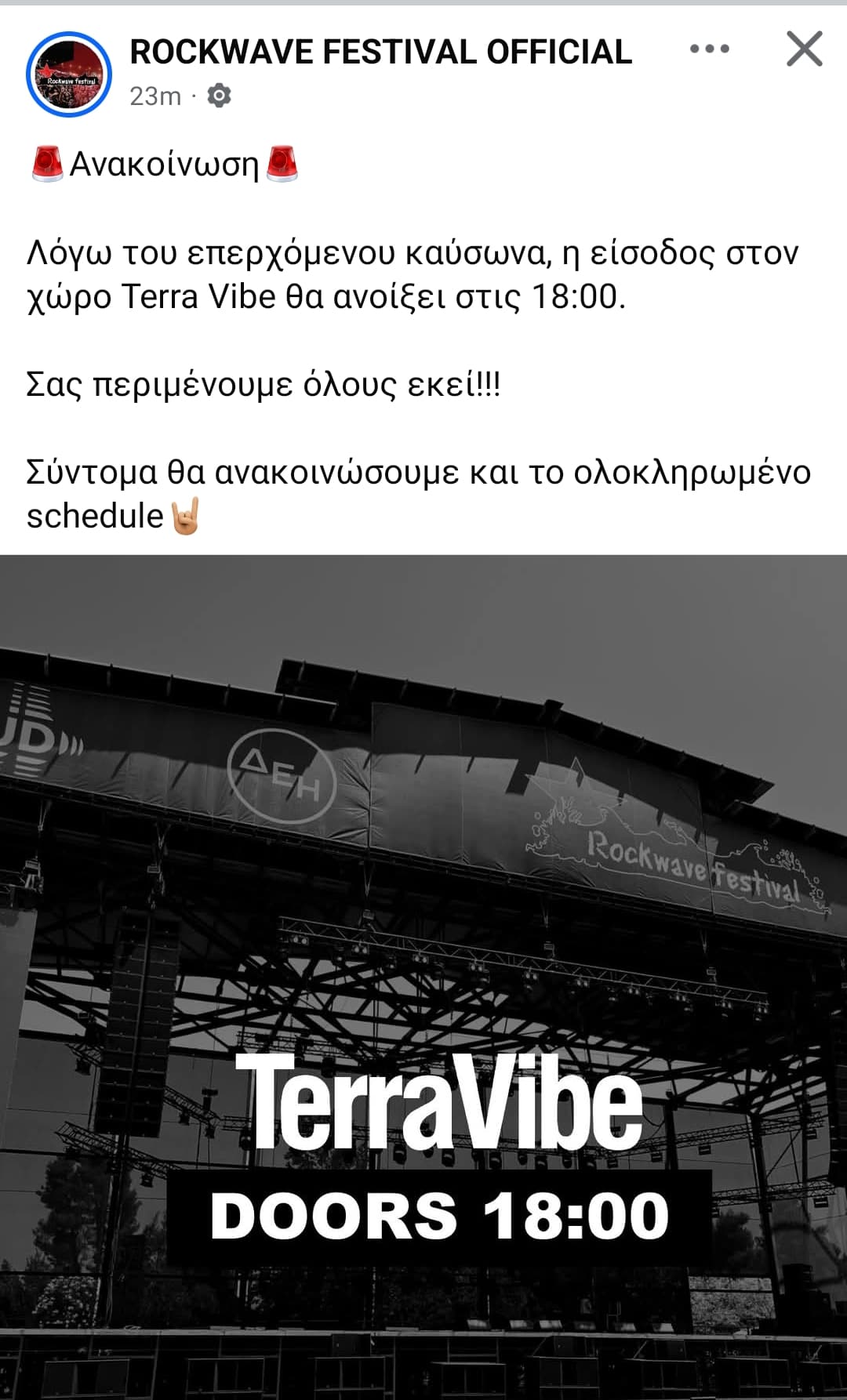The image size is (847, 1400).
Task: Open the three-dot post options menu
Action: [710, 49]
